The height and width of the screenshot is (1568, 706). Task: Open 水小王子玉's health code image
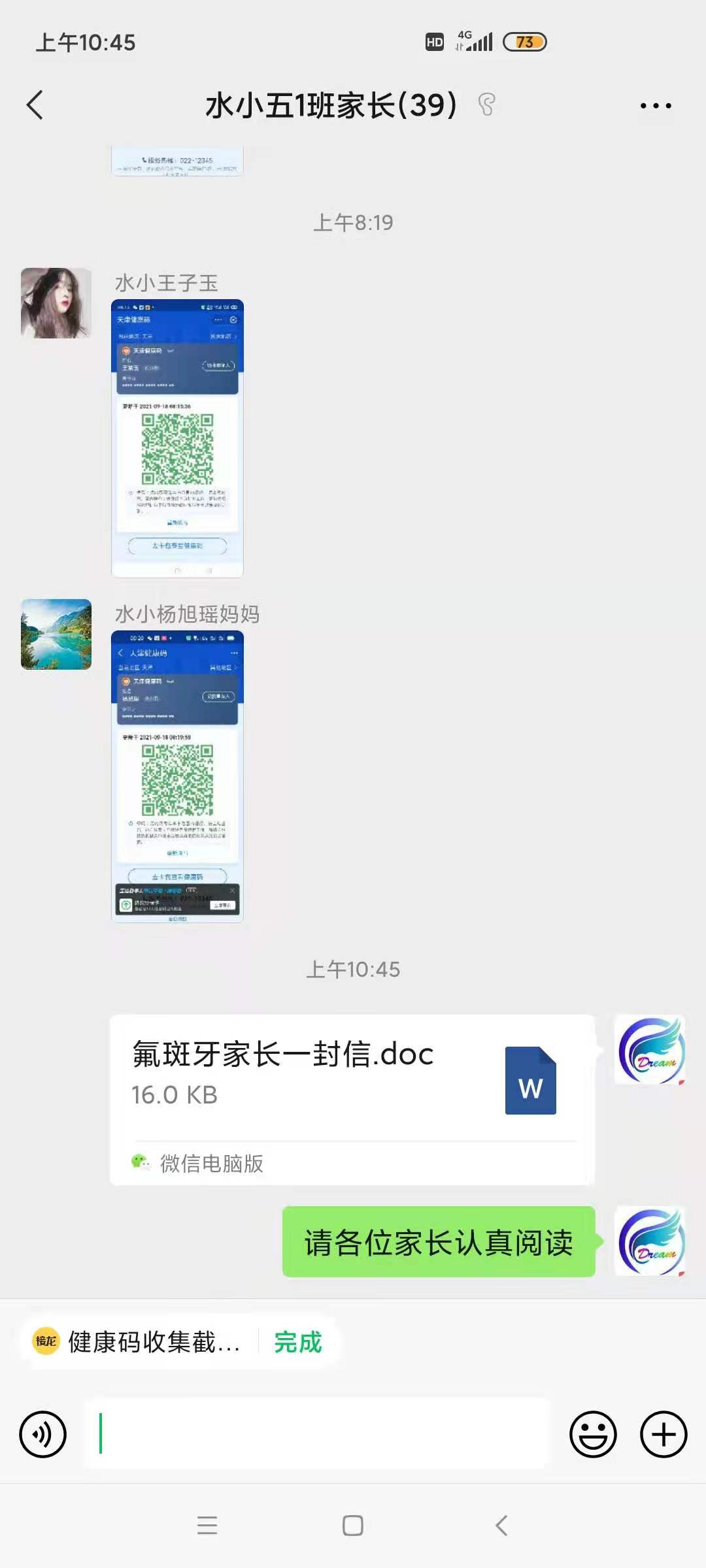point(177,438)
